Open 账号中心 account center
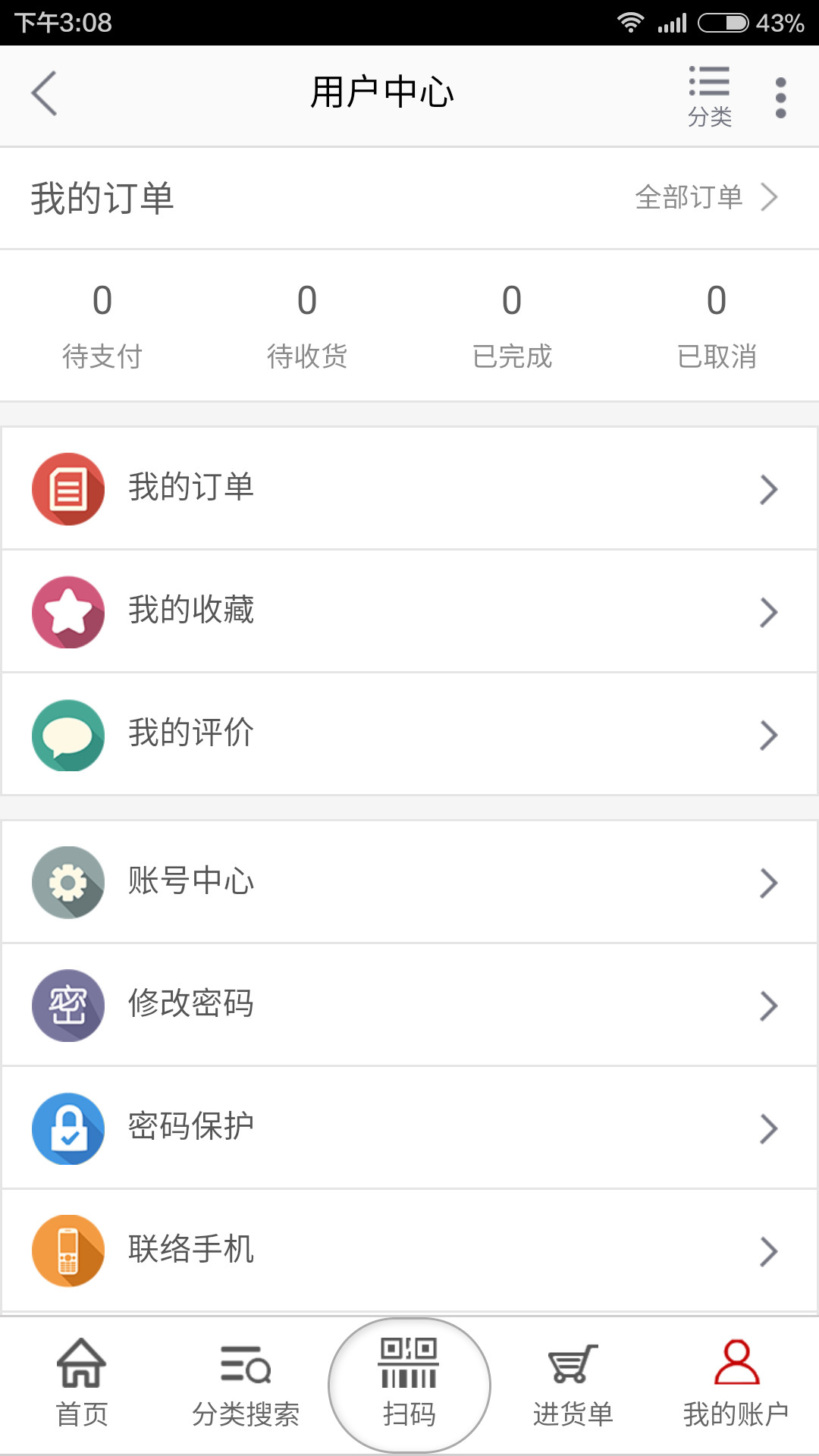 (409, 883)
